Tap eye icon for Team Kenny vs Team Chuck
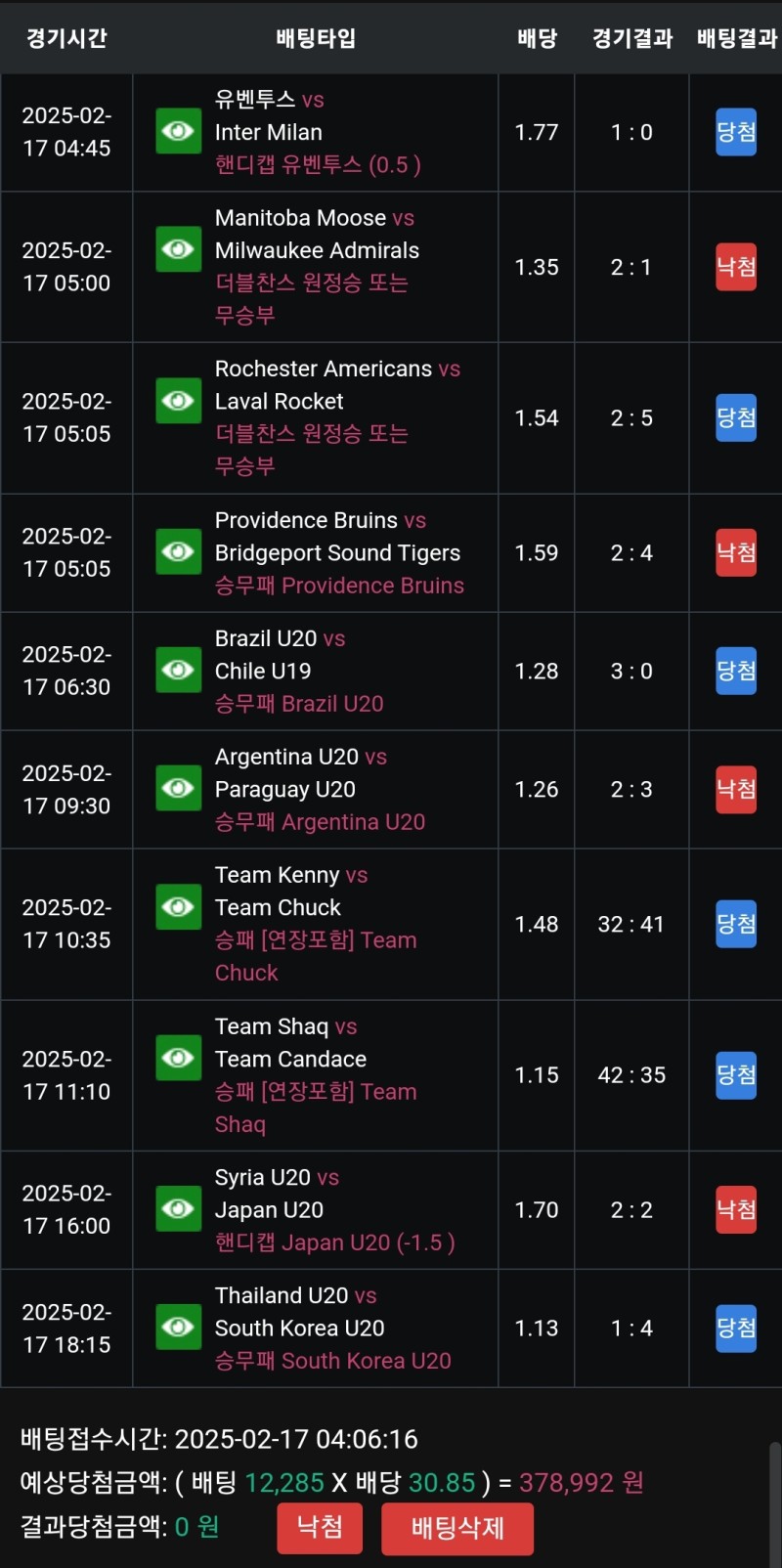Screen dimensions: 782x1568 (178, 906)
